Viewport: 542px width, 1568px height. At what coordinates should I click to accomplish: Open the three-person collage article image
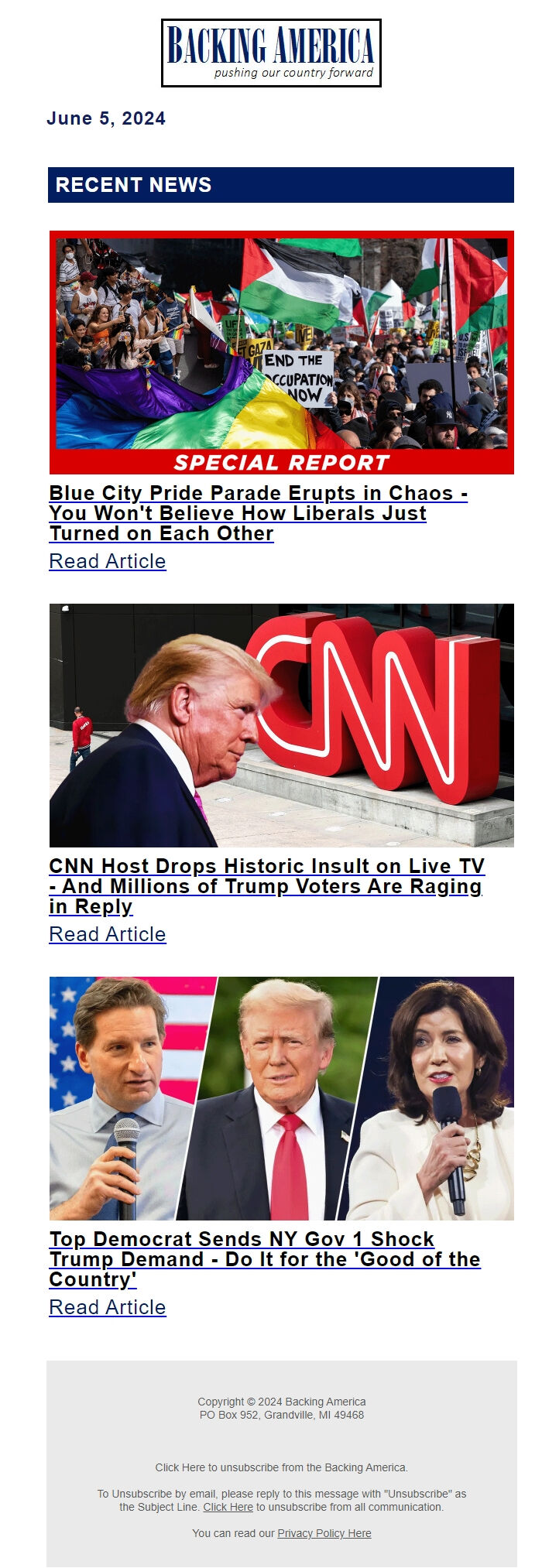click(281, 1098)
